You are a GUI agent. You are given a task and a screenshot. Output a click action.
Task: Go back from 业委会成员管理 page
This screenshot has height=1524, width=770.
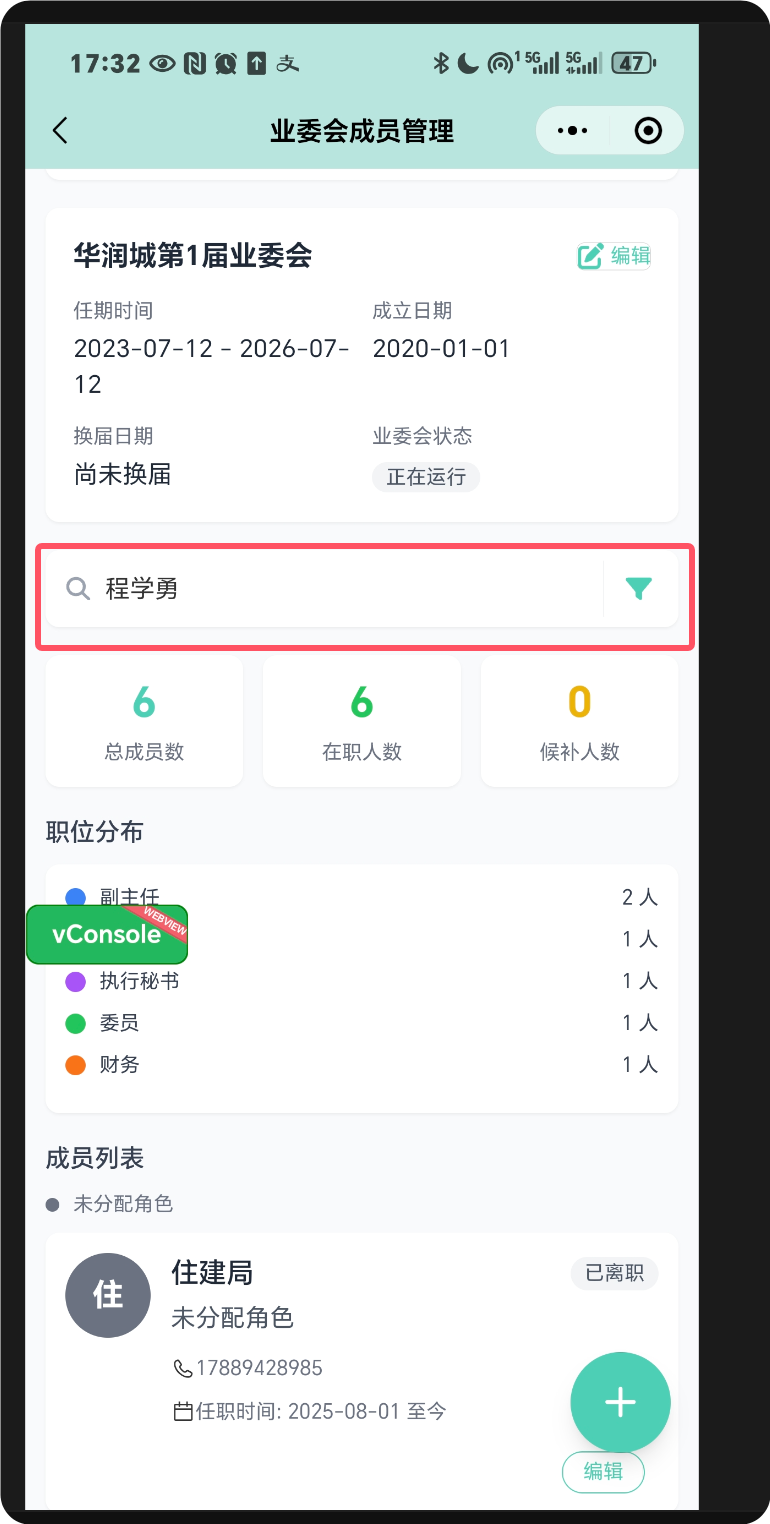[61, 131]
